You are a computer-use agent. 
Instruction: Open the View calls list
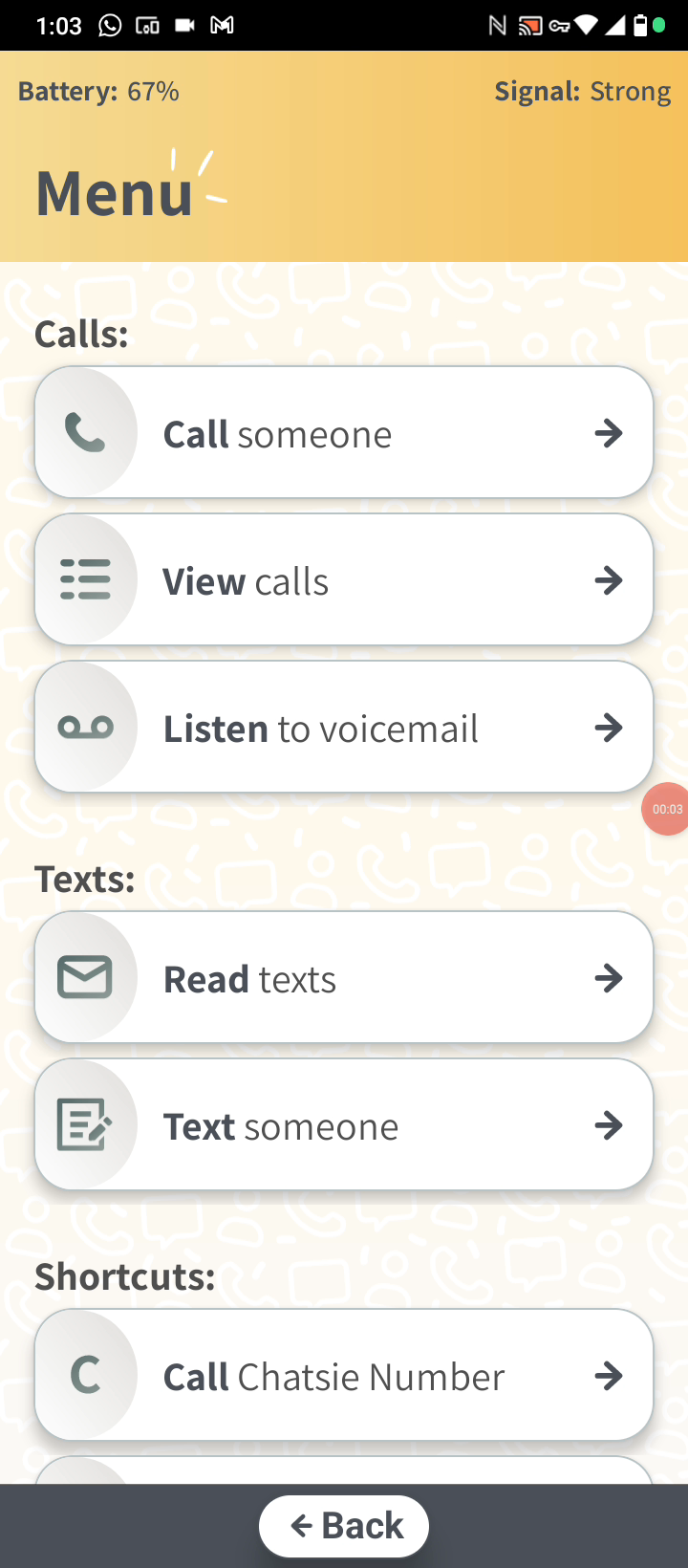[344, 579]
